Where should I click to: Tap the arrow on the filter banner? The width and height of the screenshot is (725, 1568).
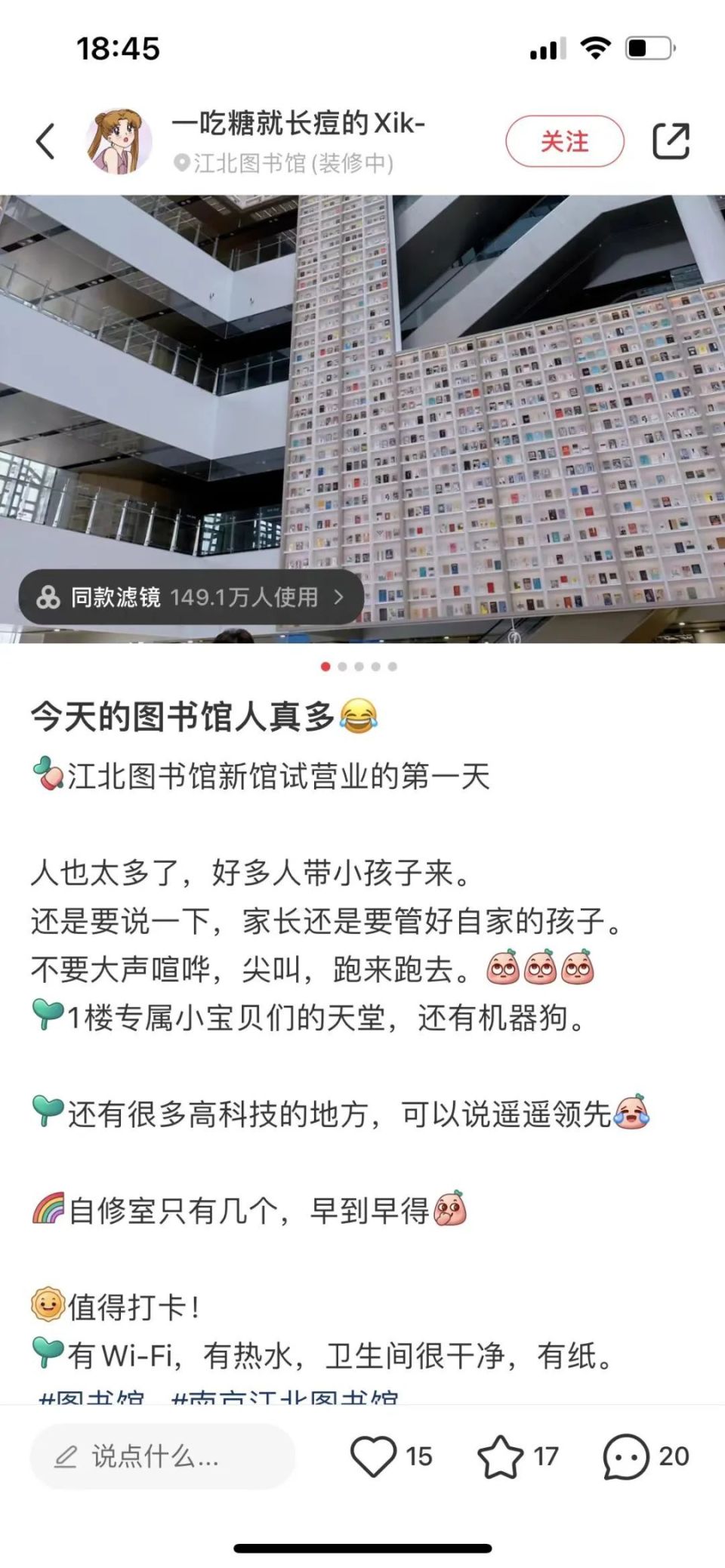[339, 597]
